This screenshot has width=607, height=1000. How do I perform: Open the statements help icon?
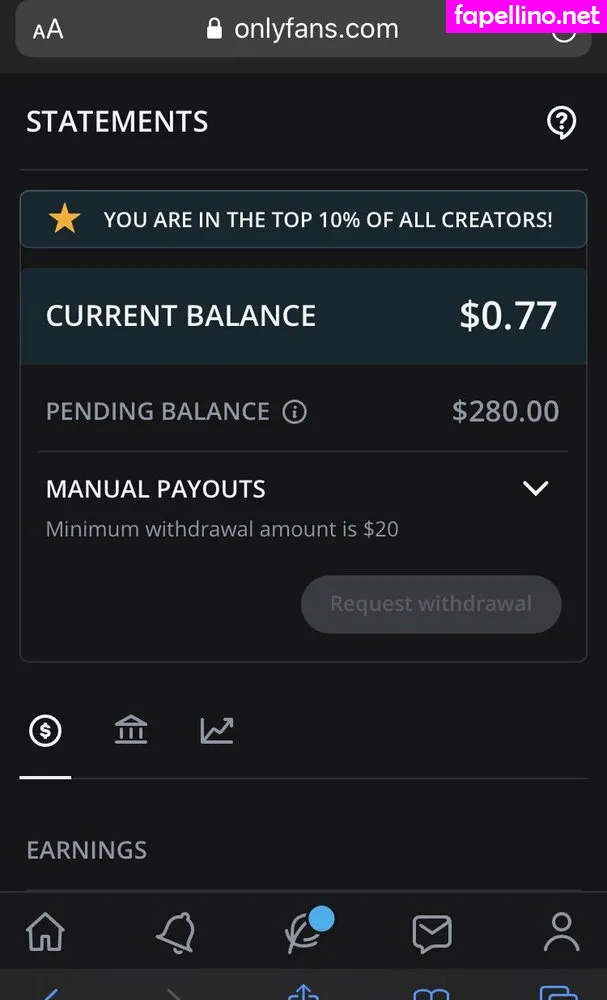(561, 123)
